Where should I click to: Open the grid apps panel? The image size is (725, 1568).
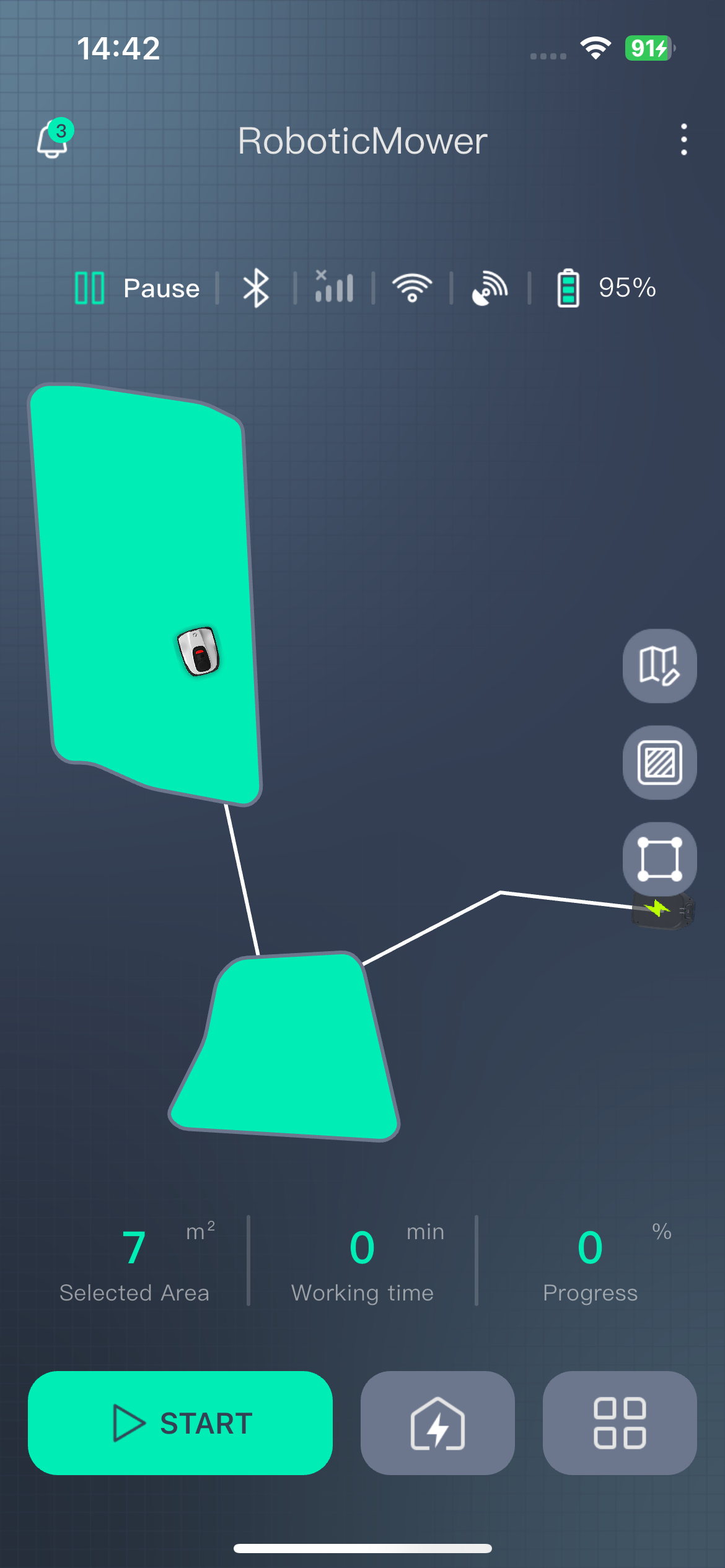(x=619, y=1424)
